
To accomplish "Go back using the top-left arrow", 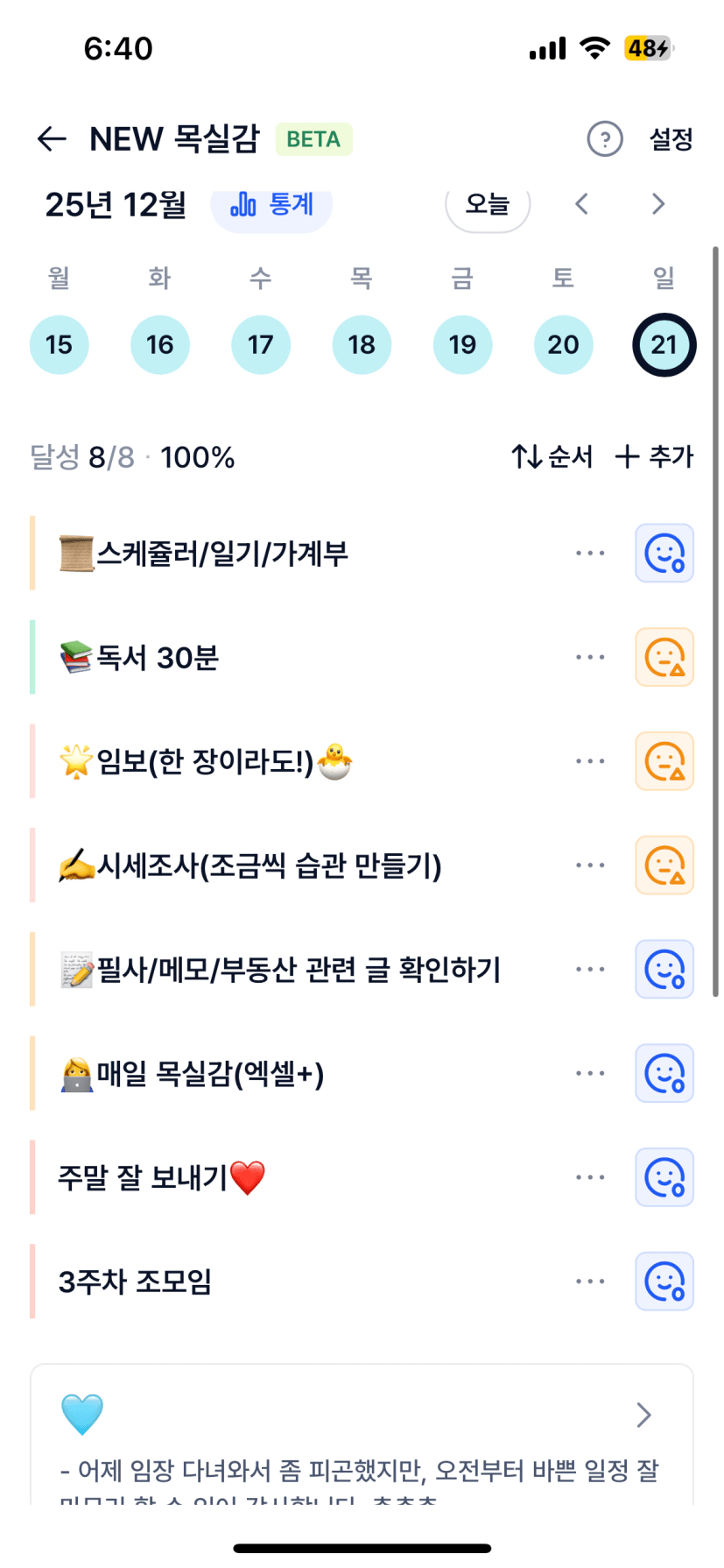I will [52, 138].
